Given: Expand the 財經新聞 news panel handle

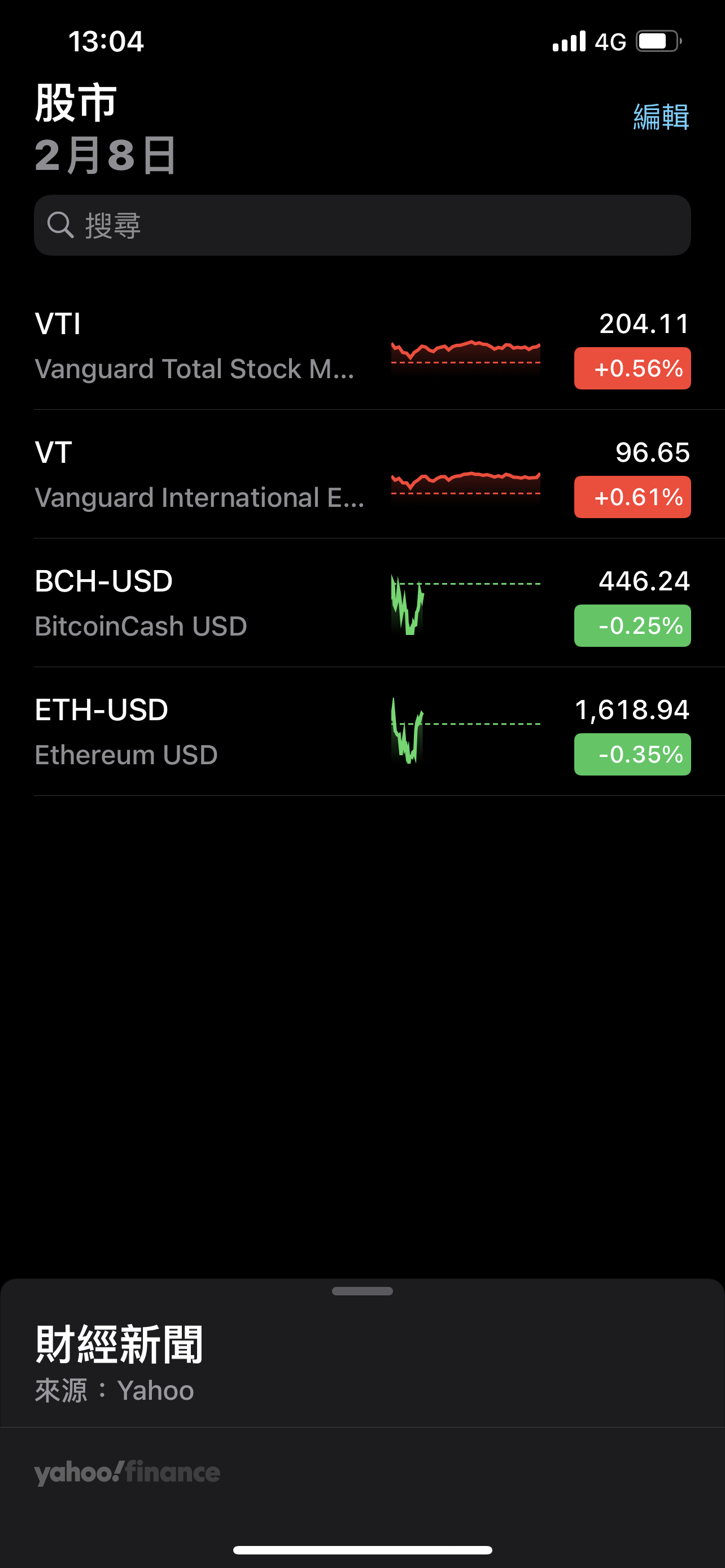Looking at the screenshot, I should (x=362, y=1291).
